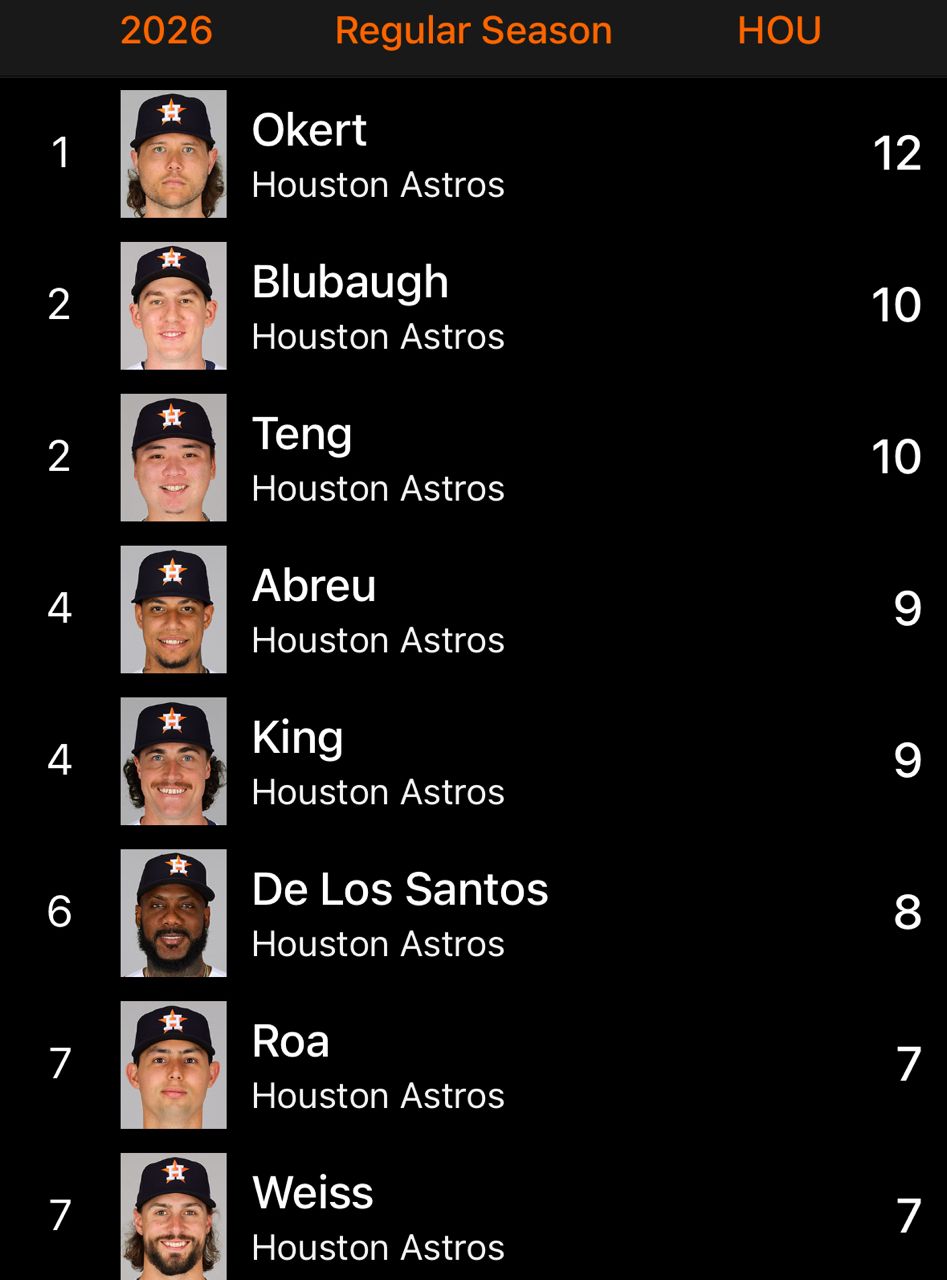Open the Regular Season type selector
Screen dimensions: 947x1280
point(473,31)
